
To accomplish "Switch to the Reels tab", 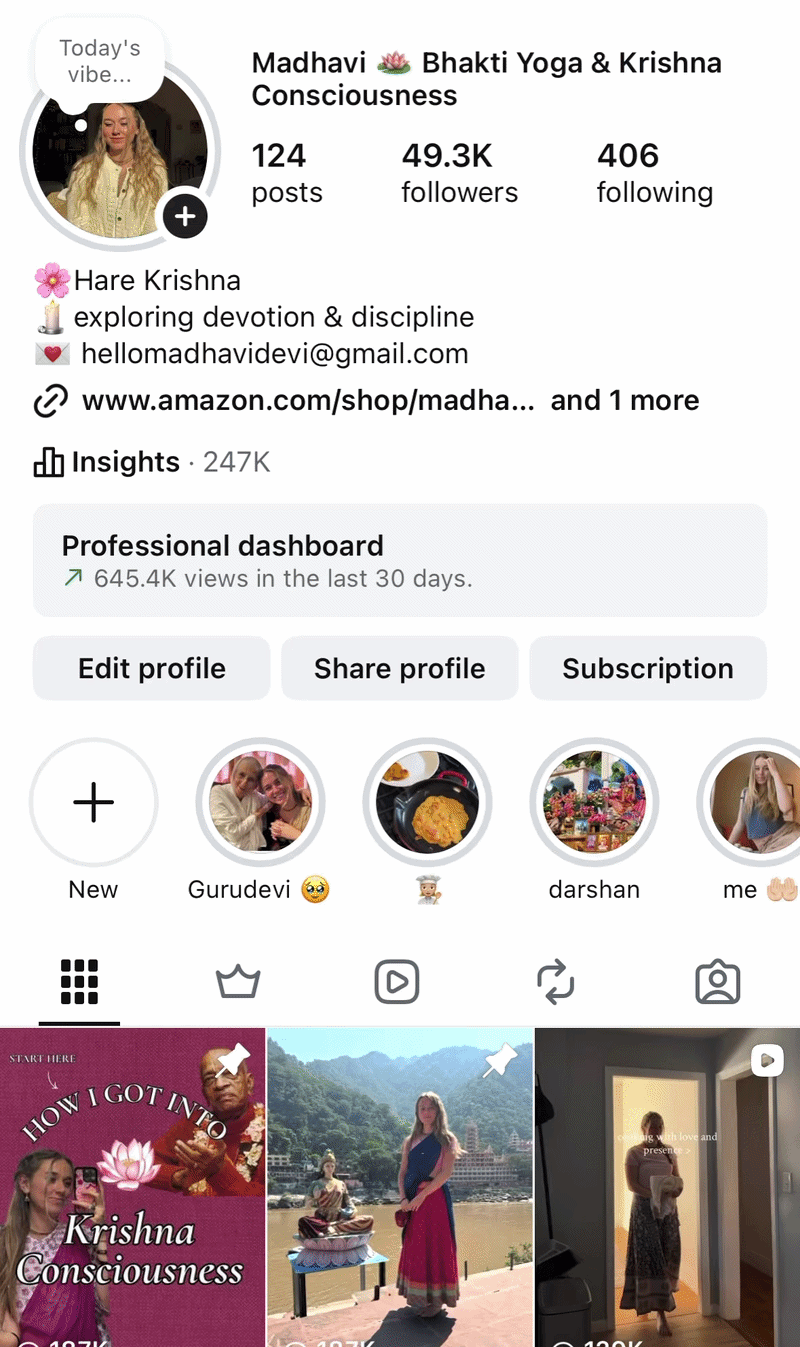I will click(x=397, y=982).
